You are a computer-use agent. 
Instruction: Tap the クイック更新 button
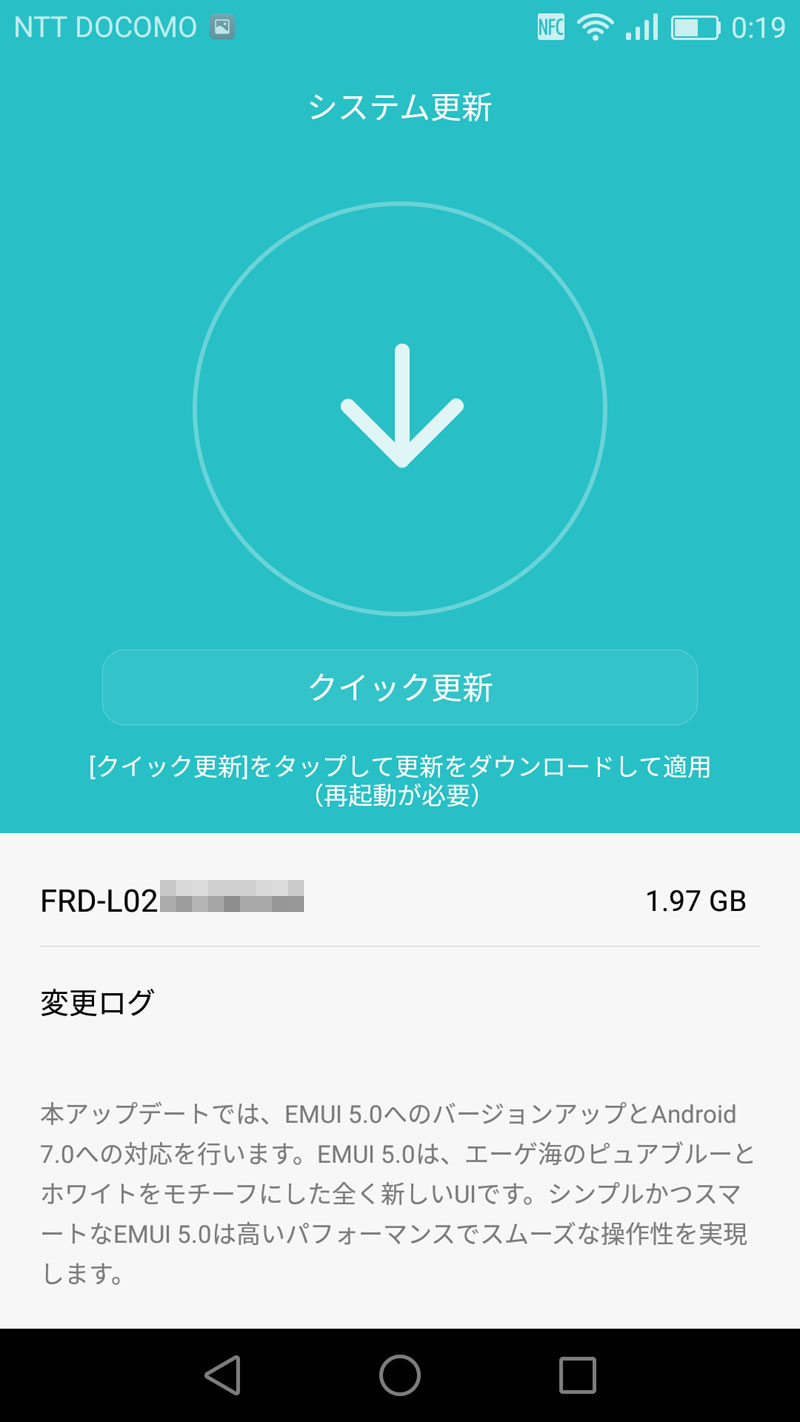point(400,687)
